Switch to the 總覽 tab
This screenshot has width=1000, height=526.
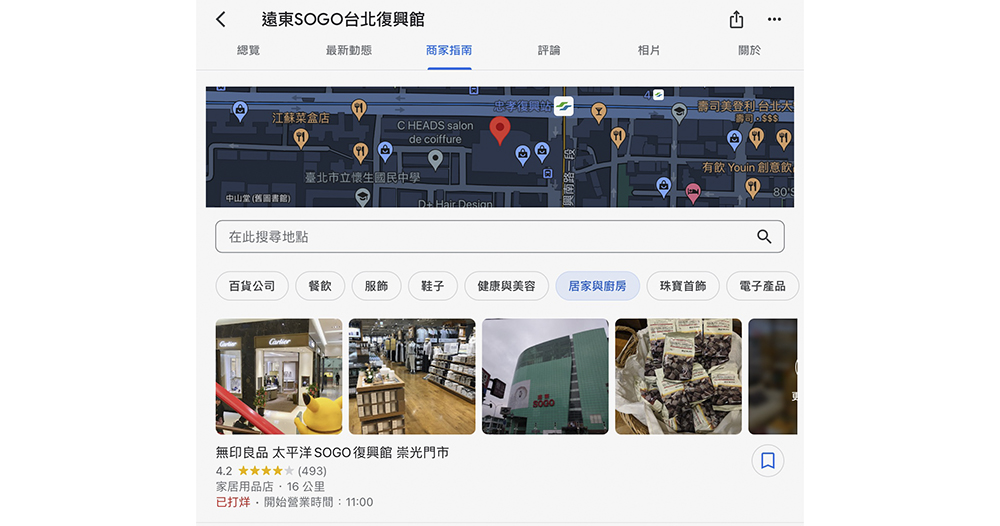tap(249, 51)
